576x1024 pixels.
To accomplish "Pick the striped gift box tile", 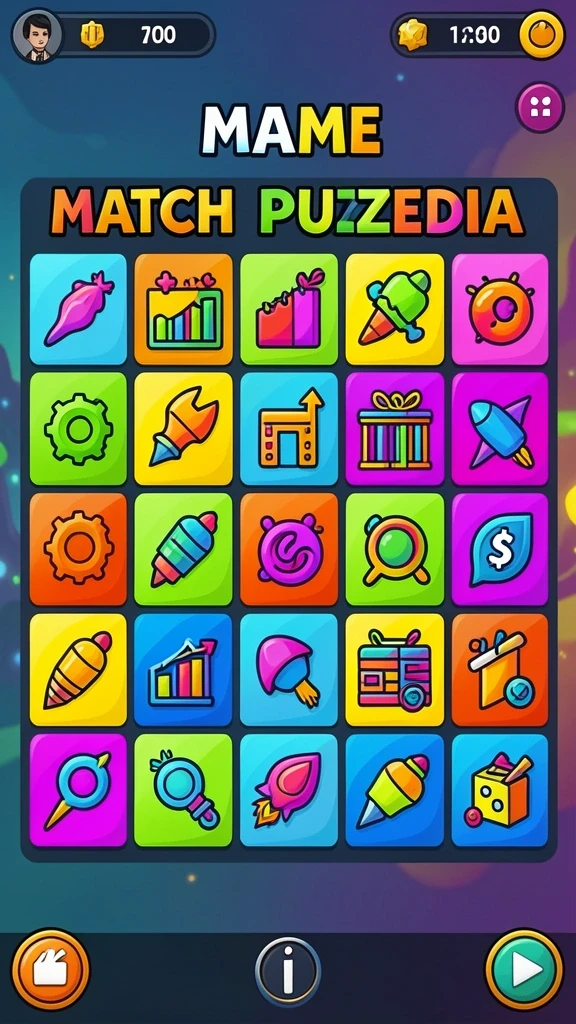I will pyautogui.click(x=394, y=429).
